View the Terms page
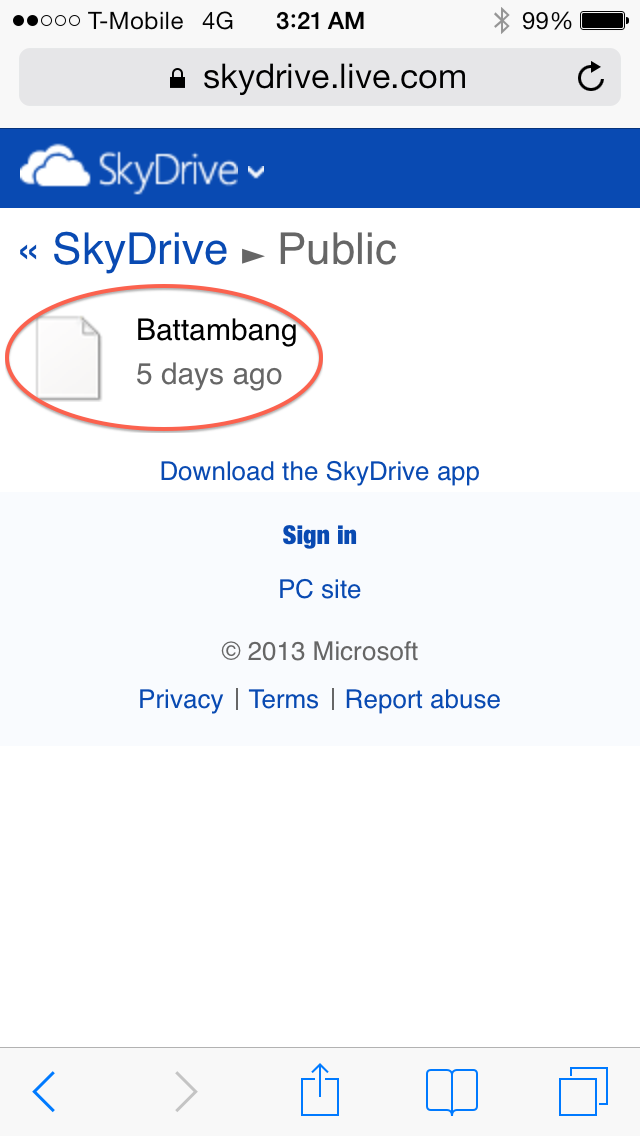640x1136 pixels. coord(283,699)
